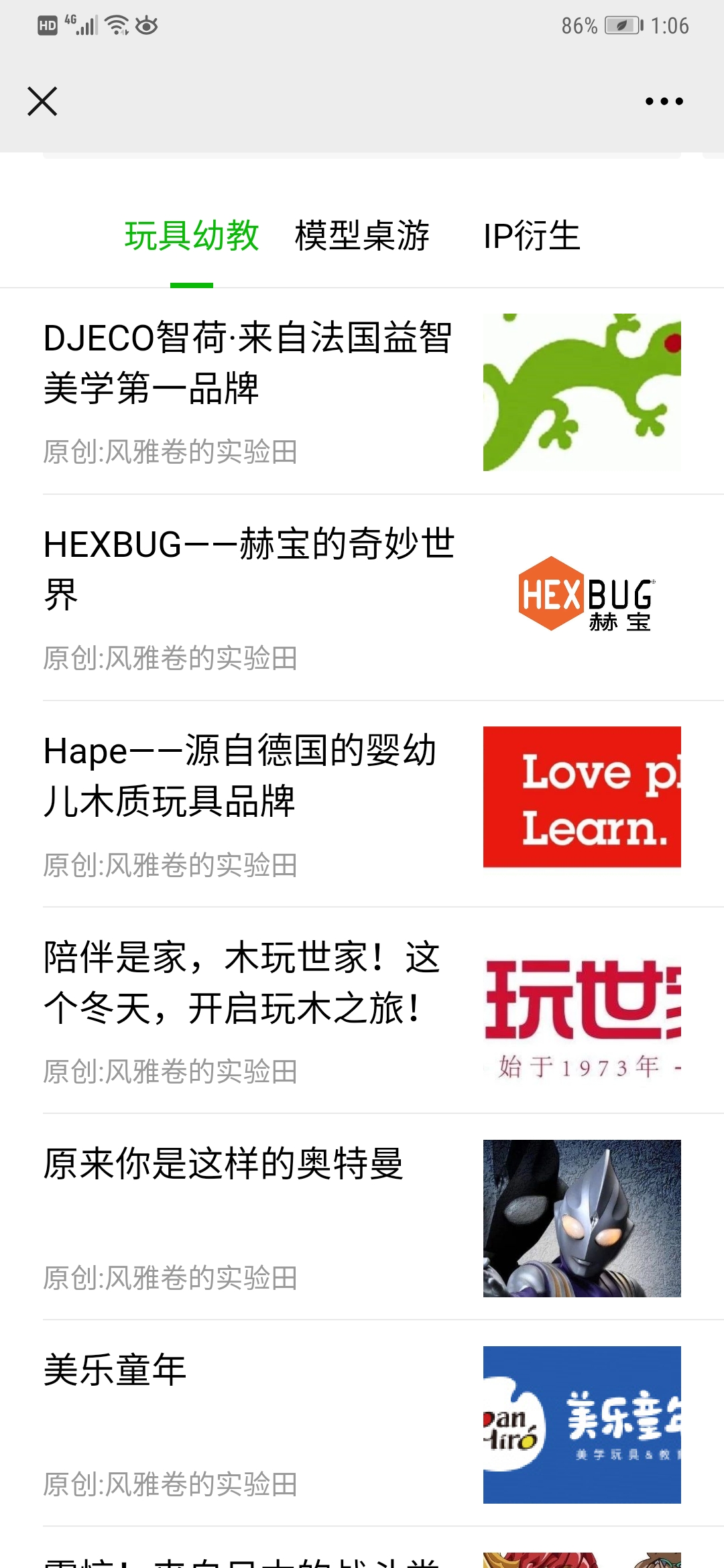Image resolution: width=724 pixels, height=1568 pixels.
Task: Switch to the IP衍生 tab
Action: pyautogui.click(x=532, y=236)
